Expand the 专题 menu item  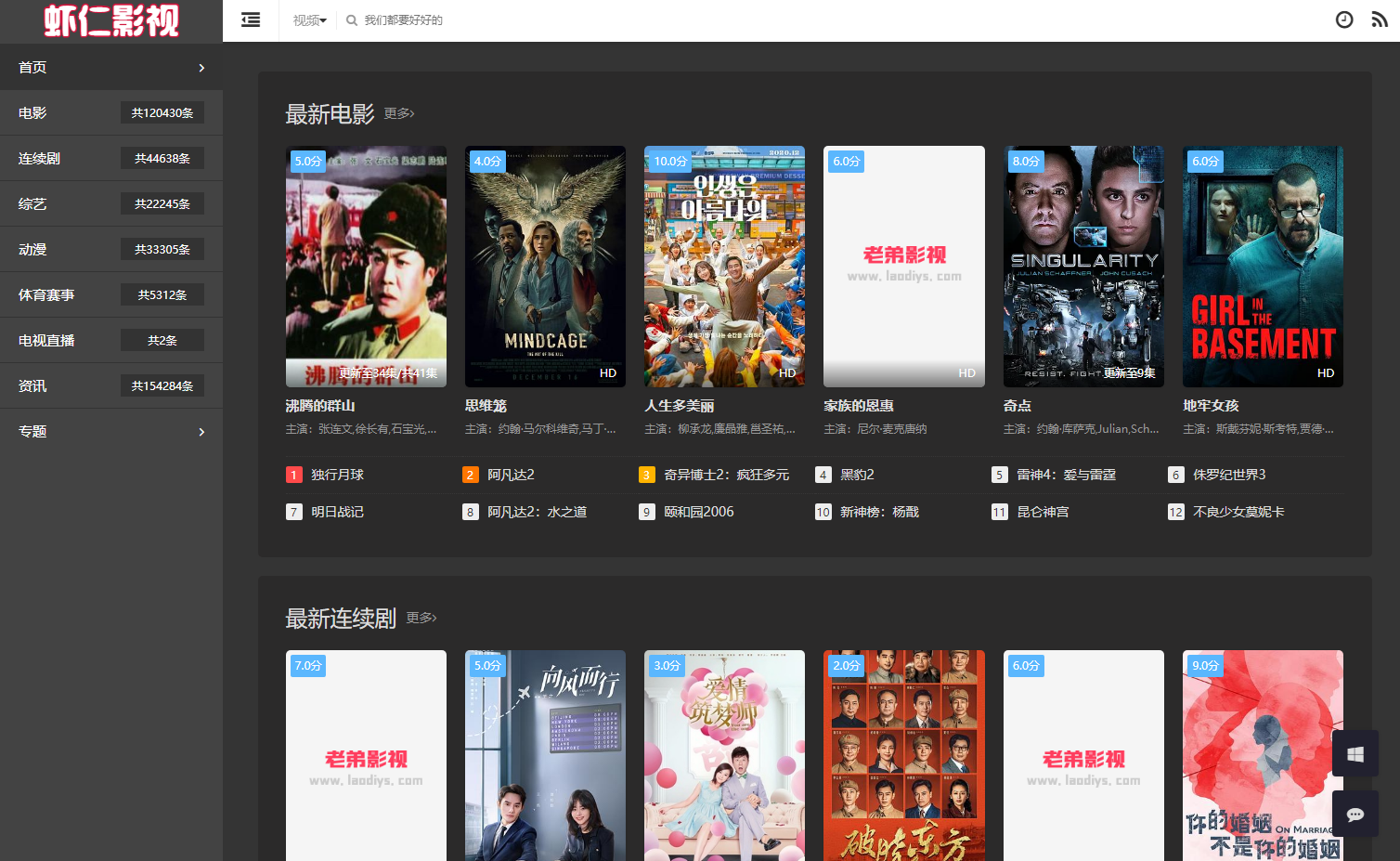click(x=111, y=432)
